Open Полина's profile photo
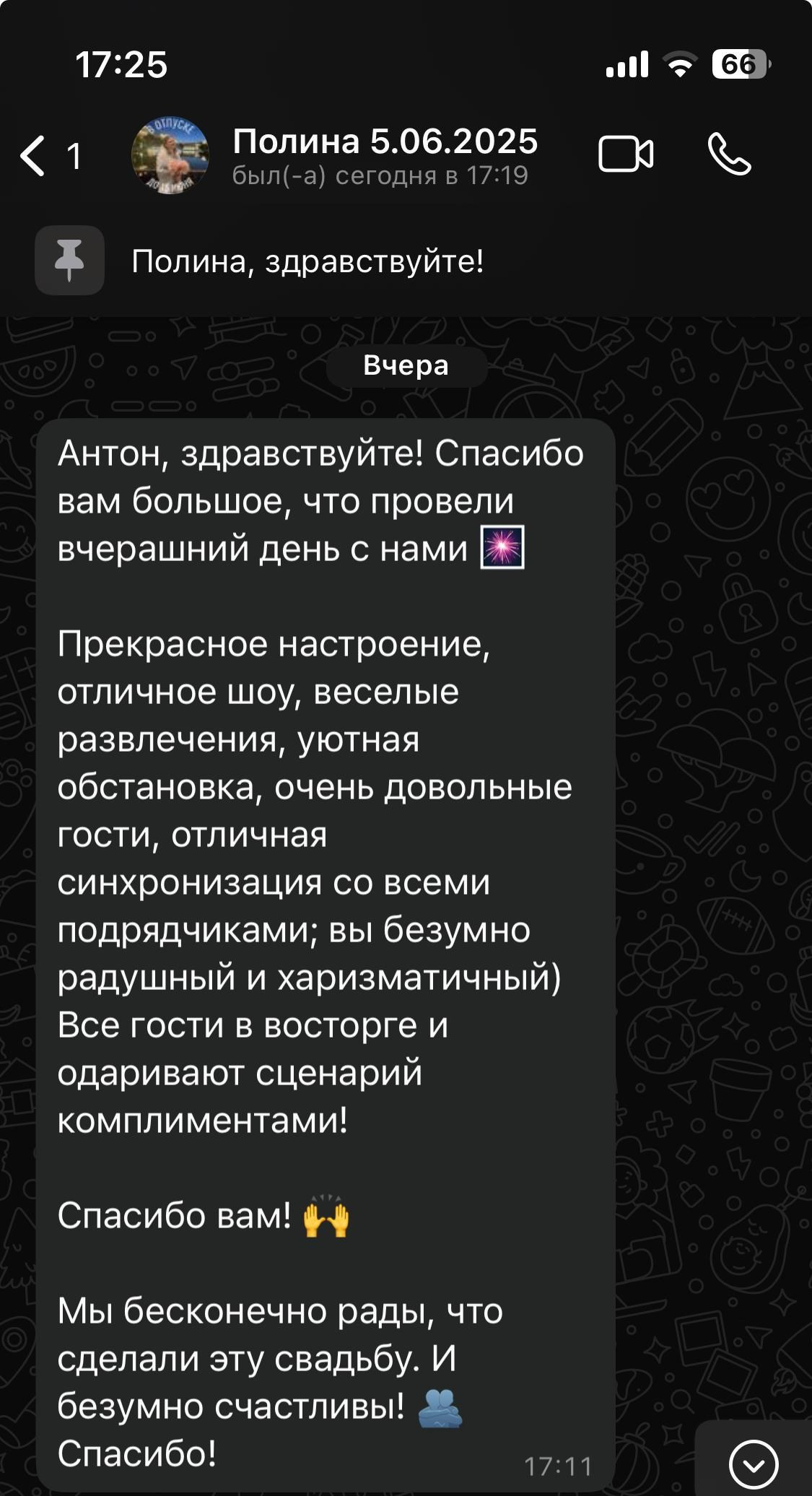Screen dimensions: 812x1496 tap(170, 155)
